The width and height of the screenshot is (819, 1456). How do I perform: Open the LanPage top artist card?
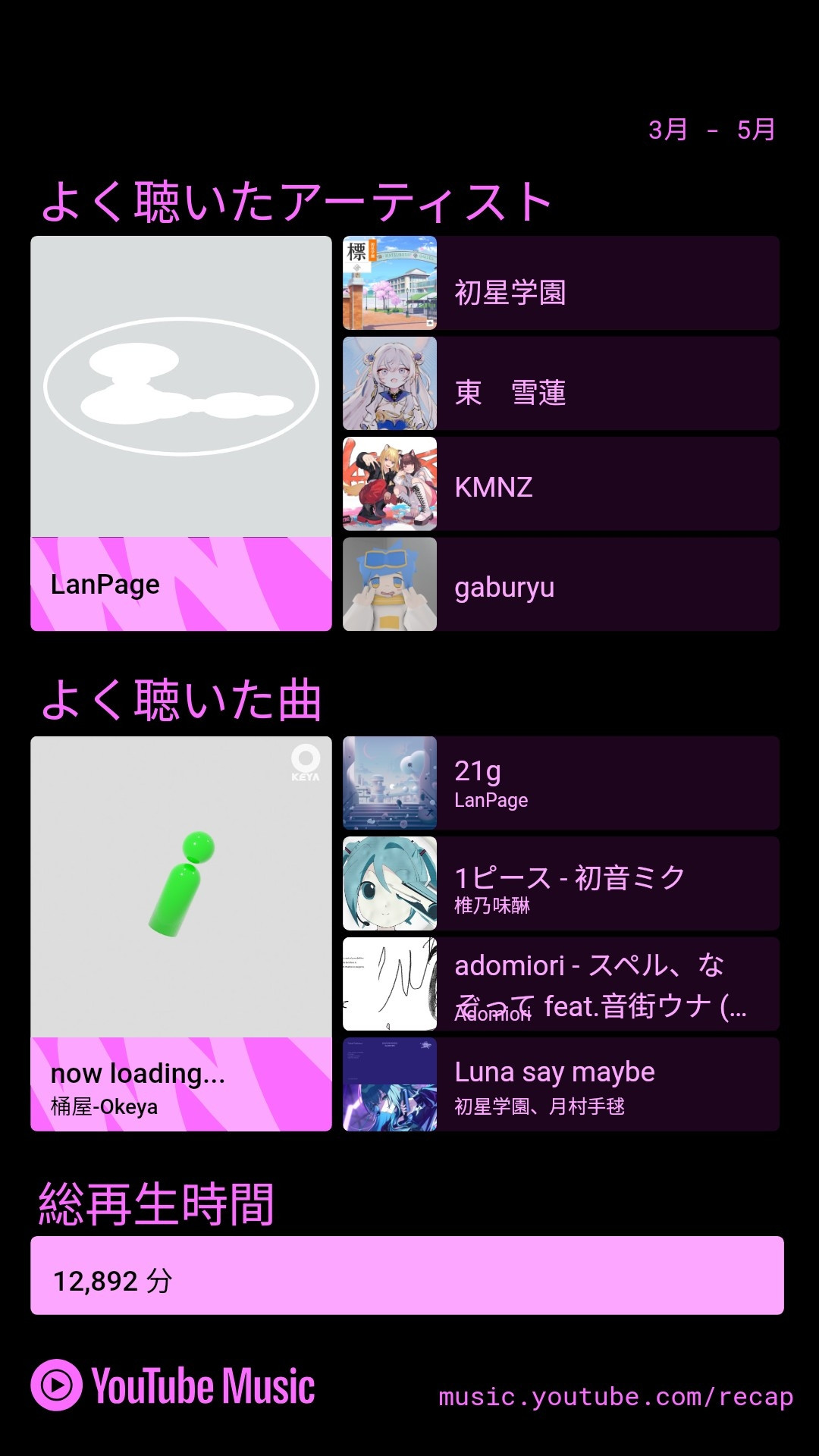coord(180,432)
